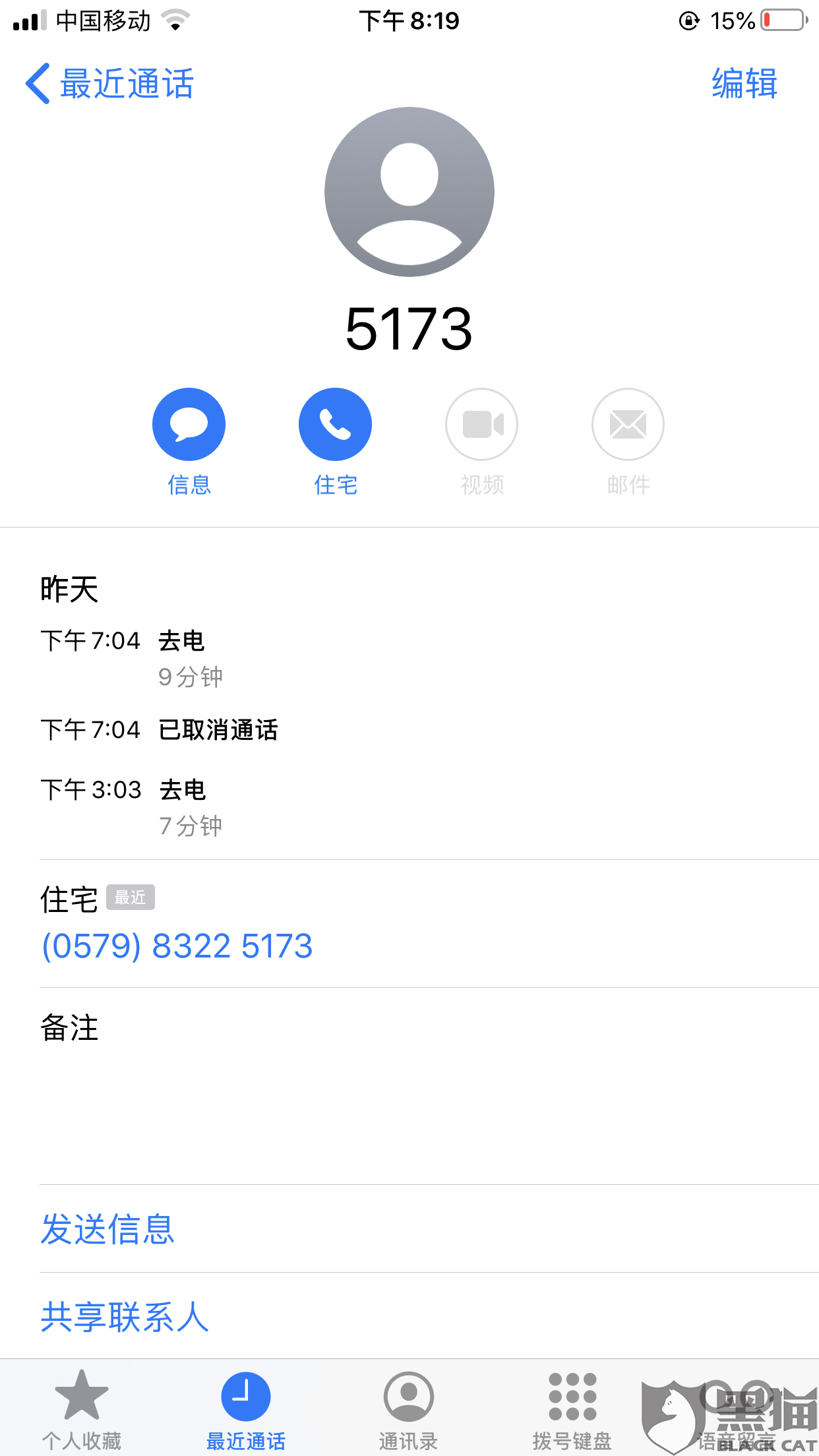Call using the 住宅 phone button

coord(335,425)
